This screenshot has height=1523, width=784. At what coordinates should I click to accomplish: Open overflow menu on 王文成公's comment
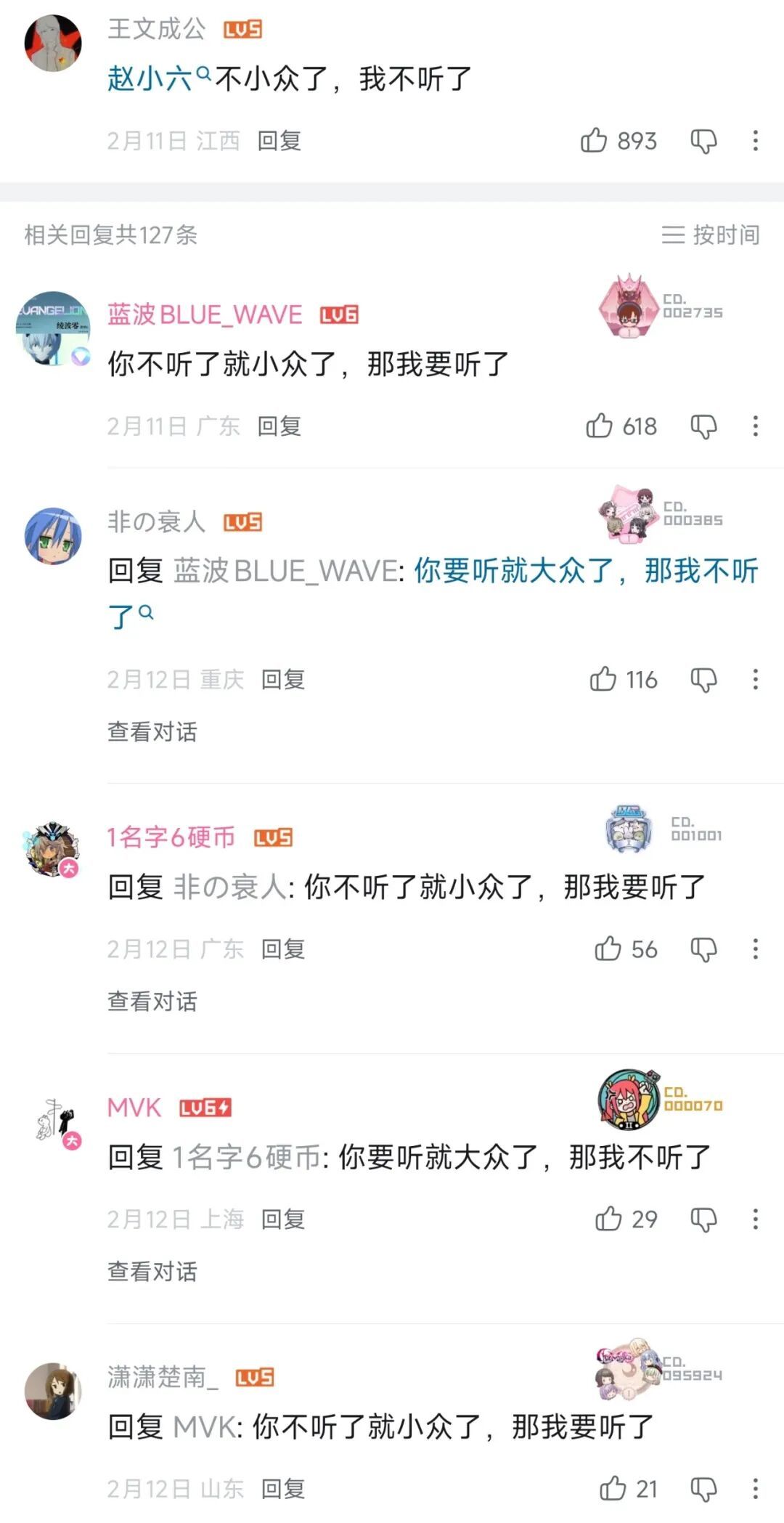[x=755, y=141]
